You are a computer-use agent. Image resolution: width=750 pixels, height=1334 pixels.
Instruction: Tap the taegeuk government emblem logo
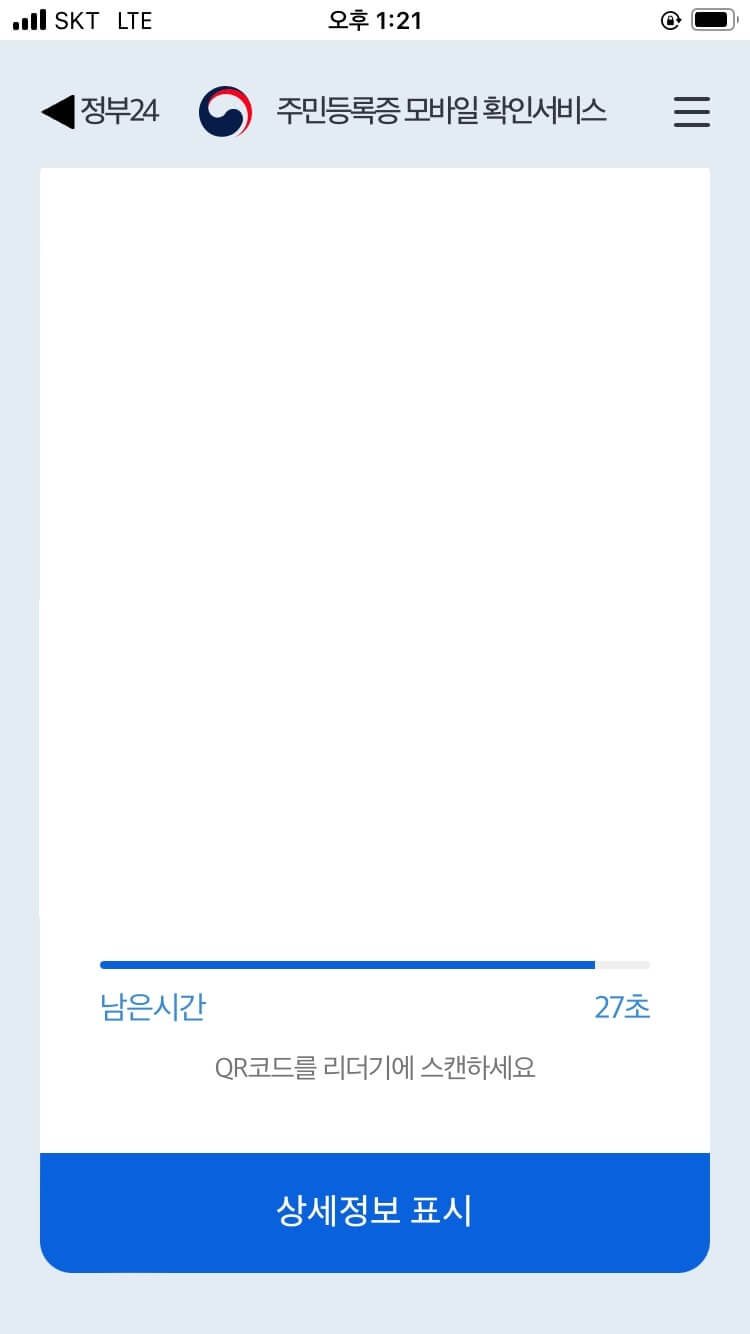pos(224,111)
